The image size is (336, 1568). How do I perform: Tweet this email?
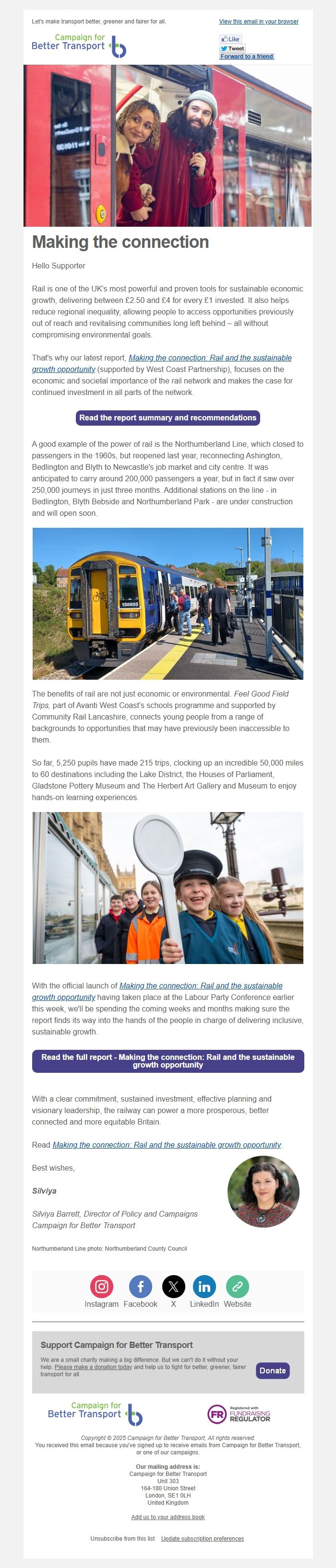point(232,48)
